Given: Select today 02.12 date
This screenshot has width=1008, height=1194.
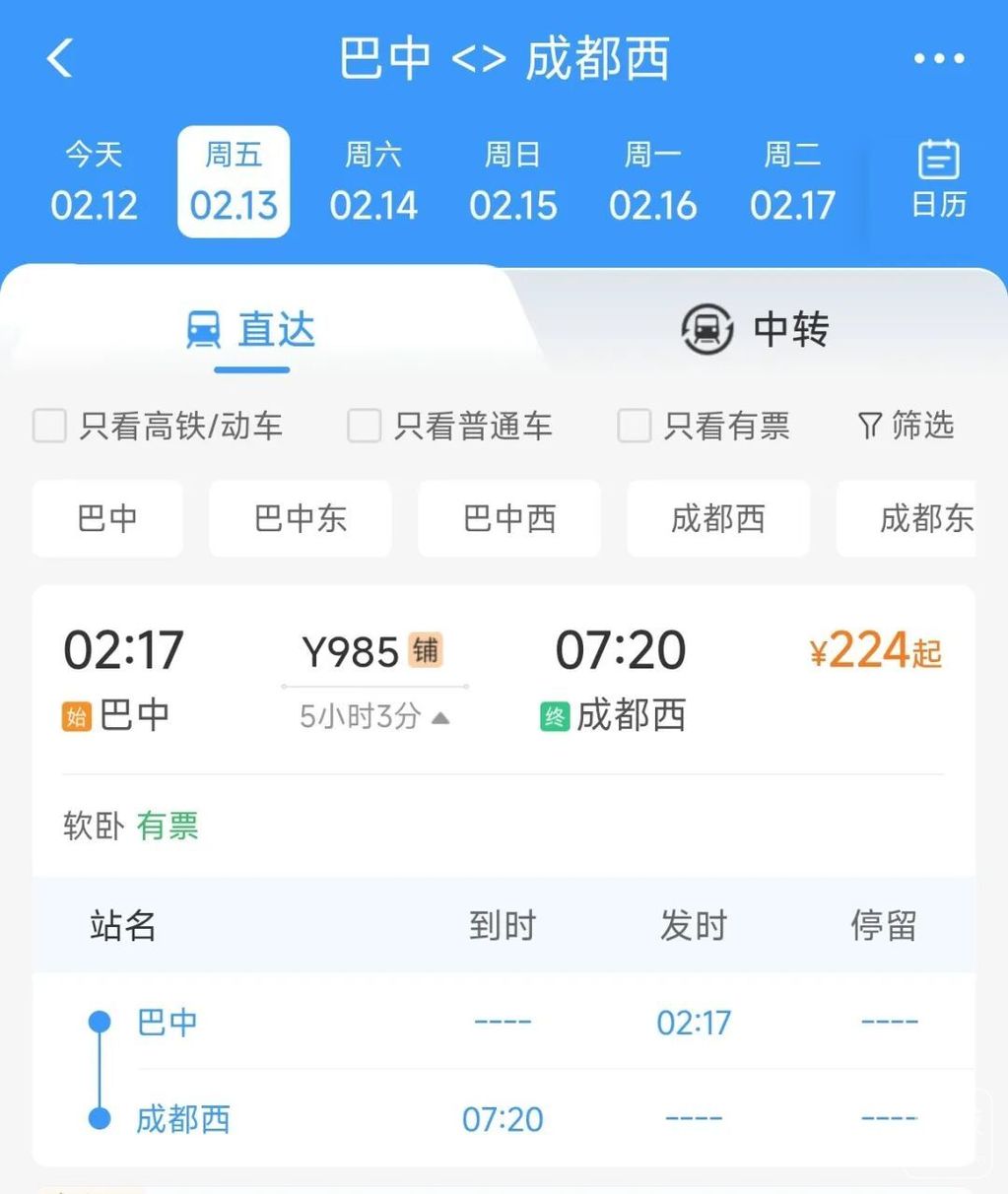Looking at the screenshot, I should (x=94, y=181).
